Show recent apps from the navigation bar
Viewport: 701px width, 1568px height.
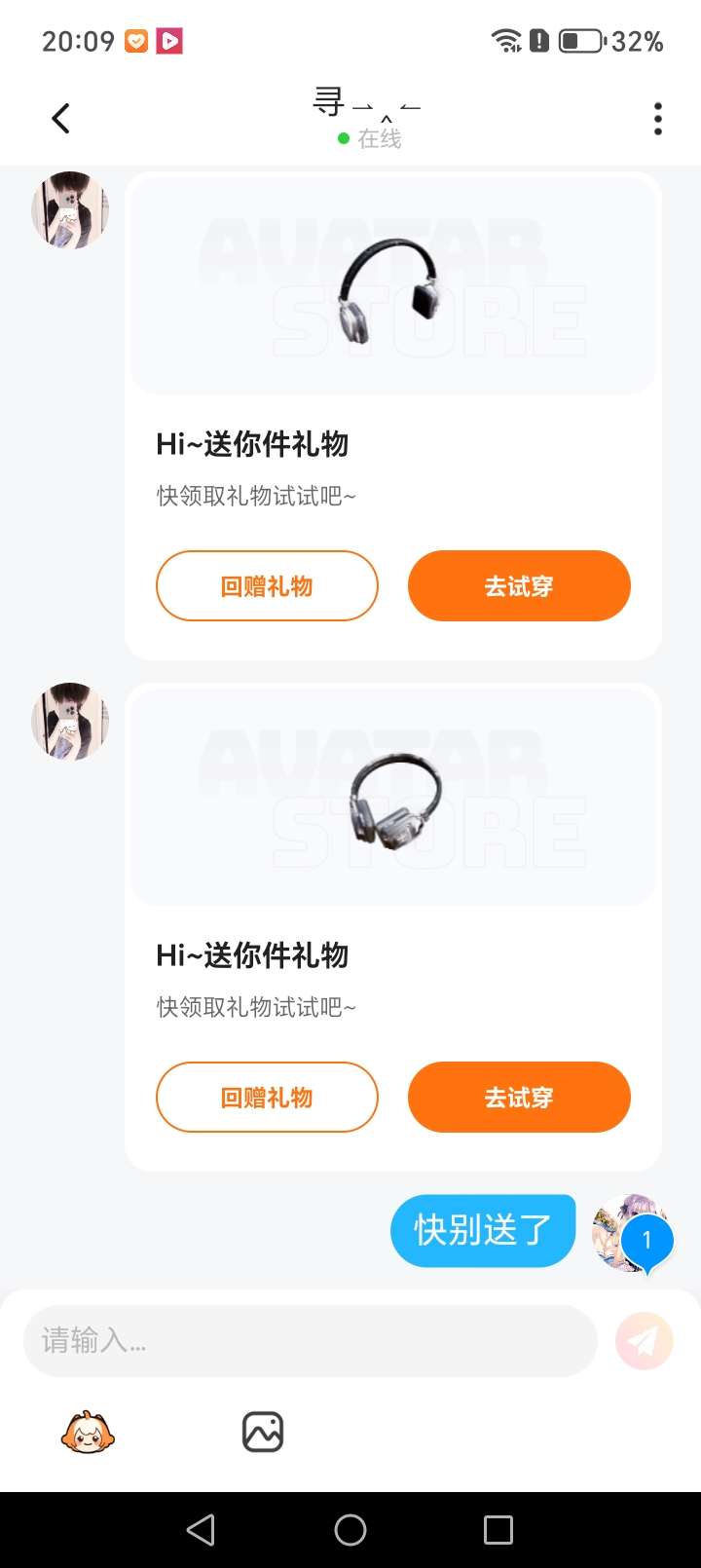tap(498, 1530)
